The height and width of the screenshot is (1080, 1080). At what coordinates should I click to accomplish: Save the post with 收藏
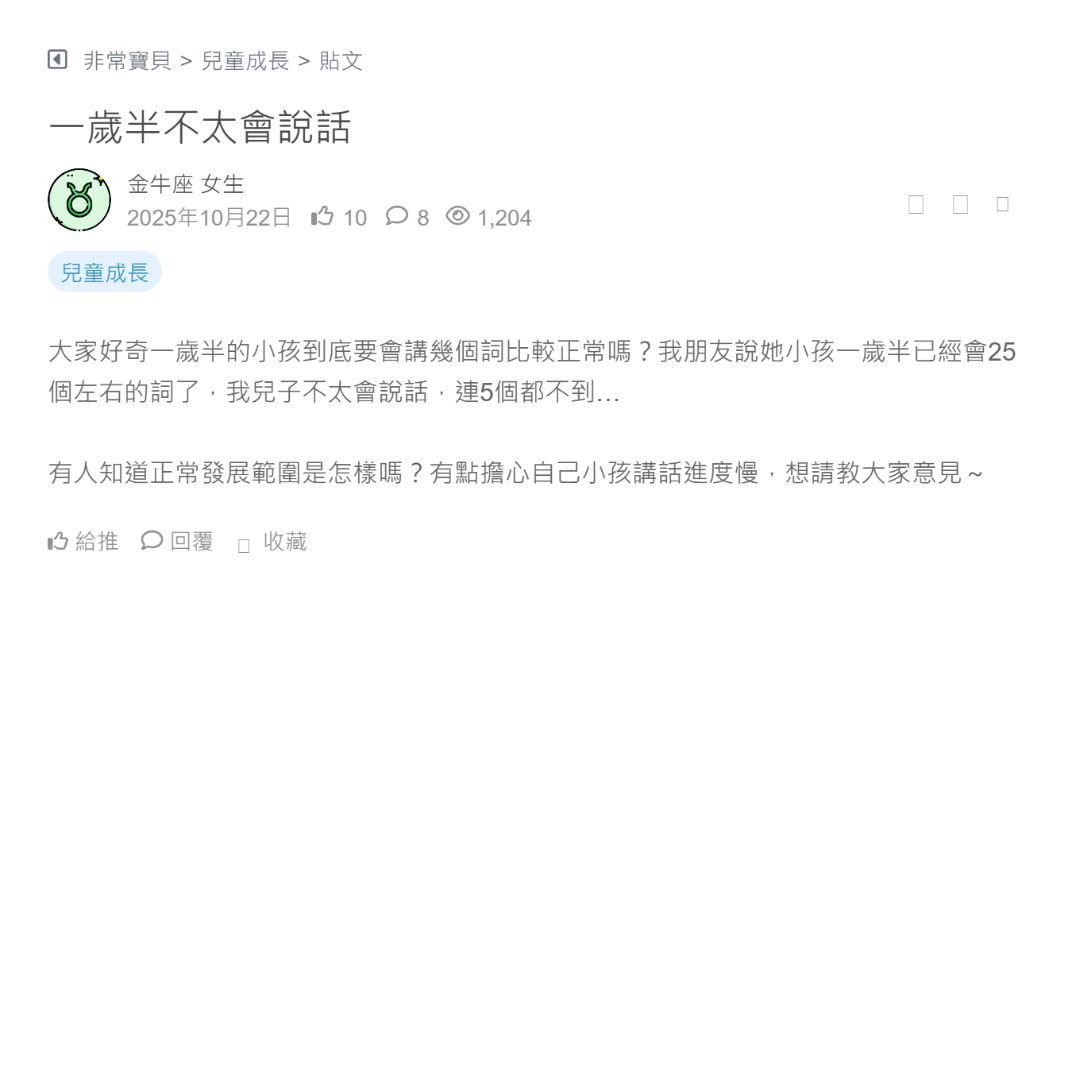point(273,542)
